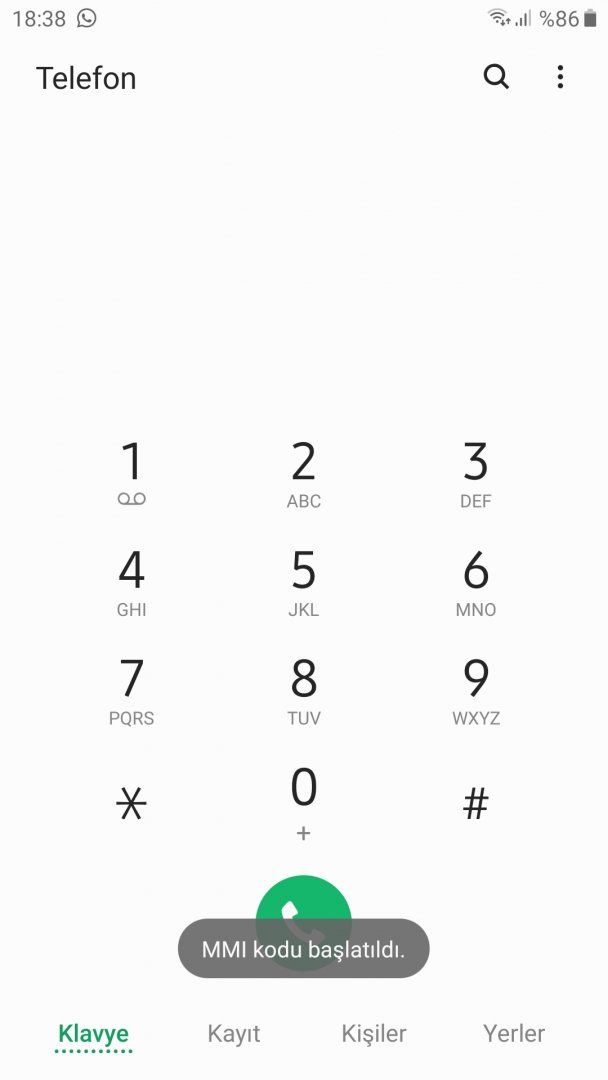Image resolution: width=608 pixels, height=1080 pixels.
Task: Switch to the Yerler tab
Action: coord(514,1033)
